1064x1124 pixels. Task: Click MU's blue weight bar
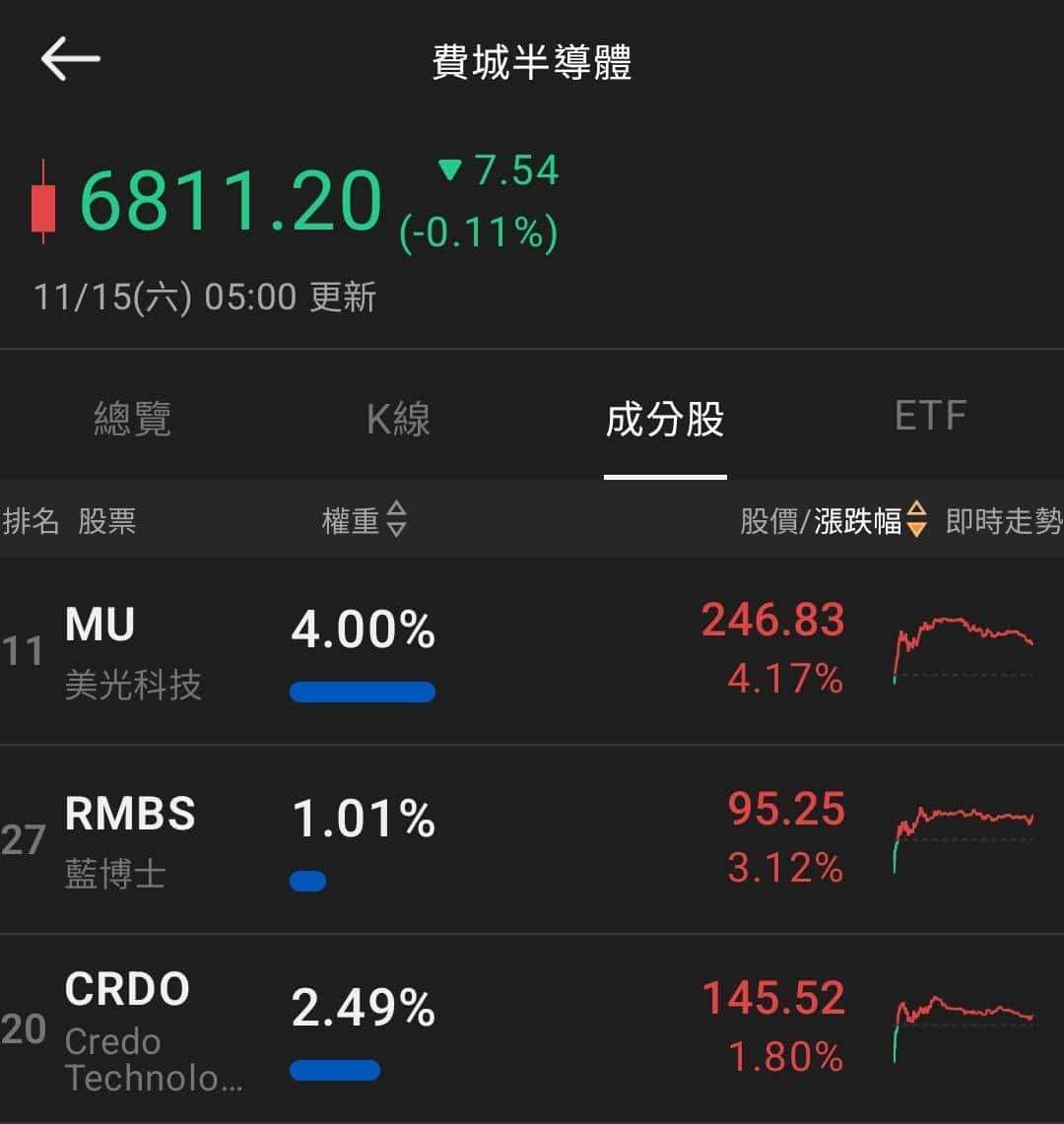[363, 692]
